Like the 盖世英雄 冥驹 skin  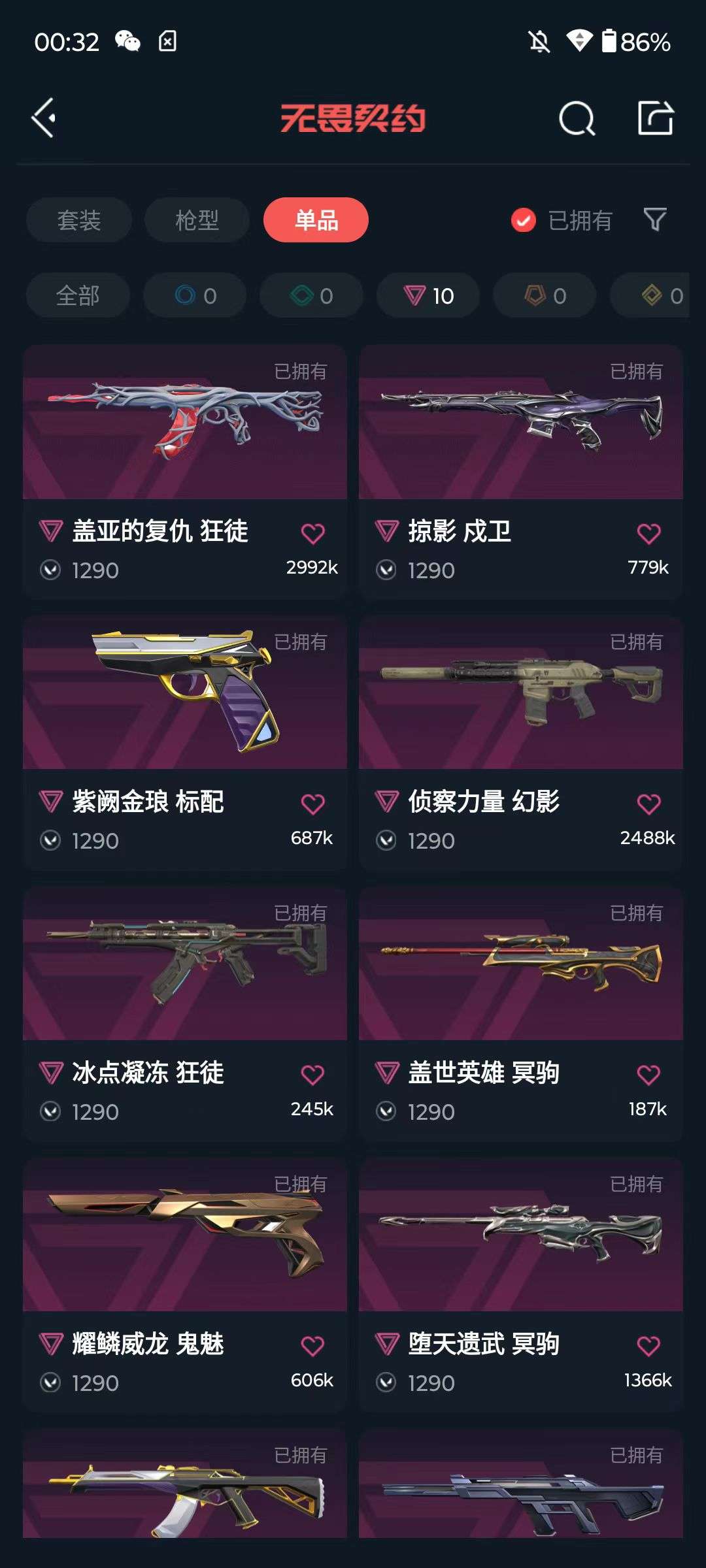click(648, 1075)
